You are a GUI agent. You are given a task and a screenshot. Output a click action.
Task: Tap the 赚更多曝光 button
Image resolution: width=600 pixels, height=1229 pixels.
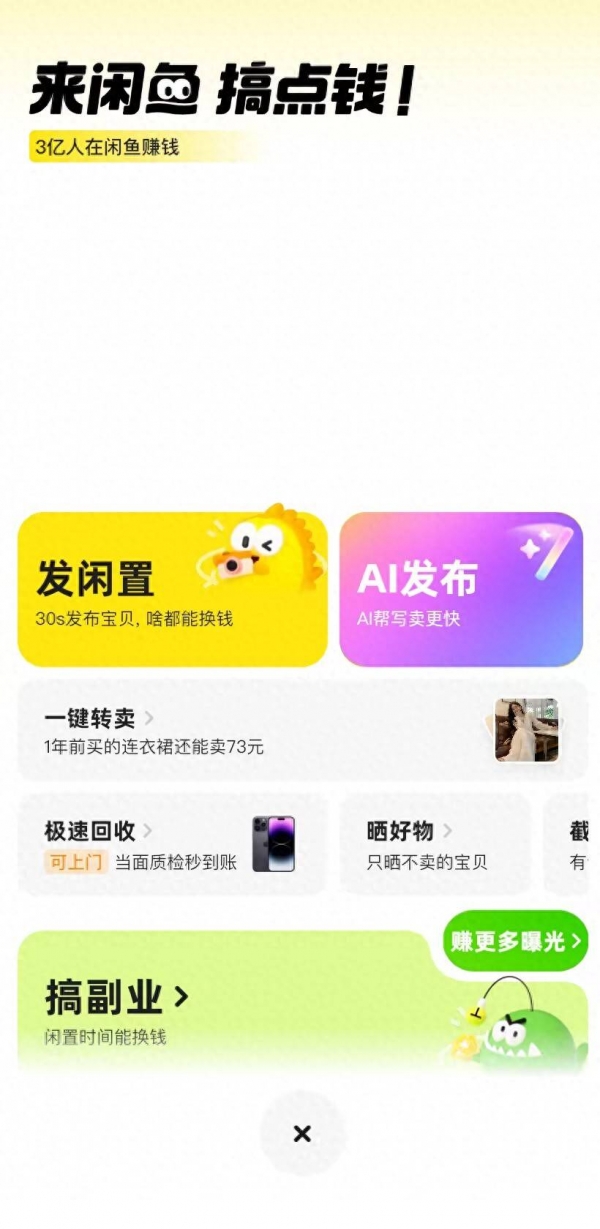[x=515, y=941]
